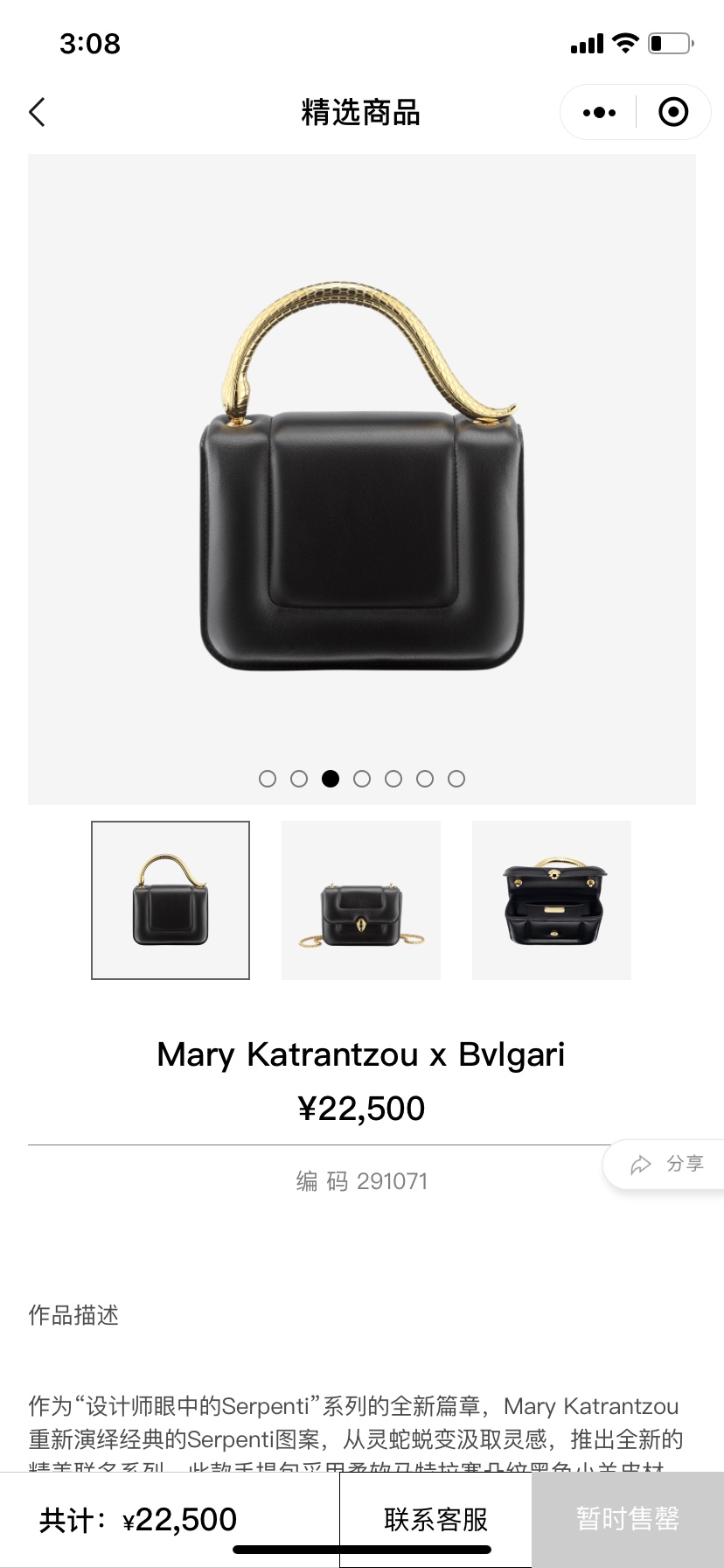724x1568 pixels.
Task: Share this product with 分享
Action: point(668,1164)
